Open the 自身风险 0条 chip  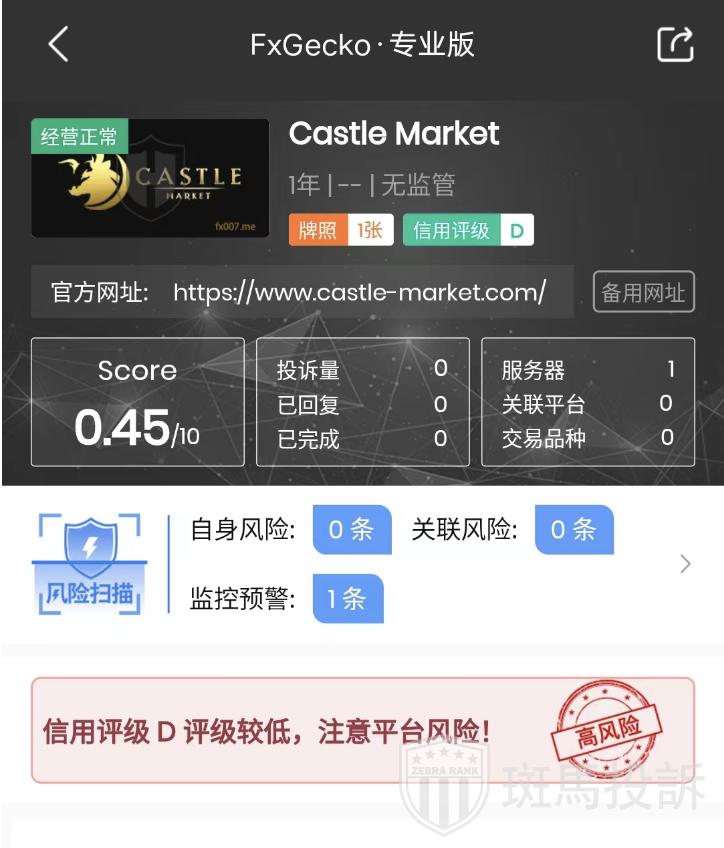351,530
